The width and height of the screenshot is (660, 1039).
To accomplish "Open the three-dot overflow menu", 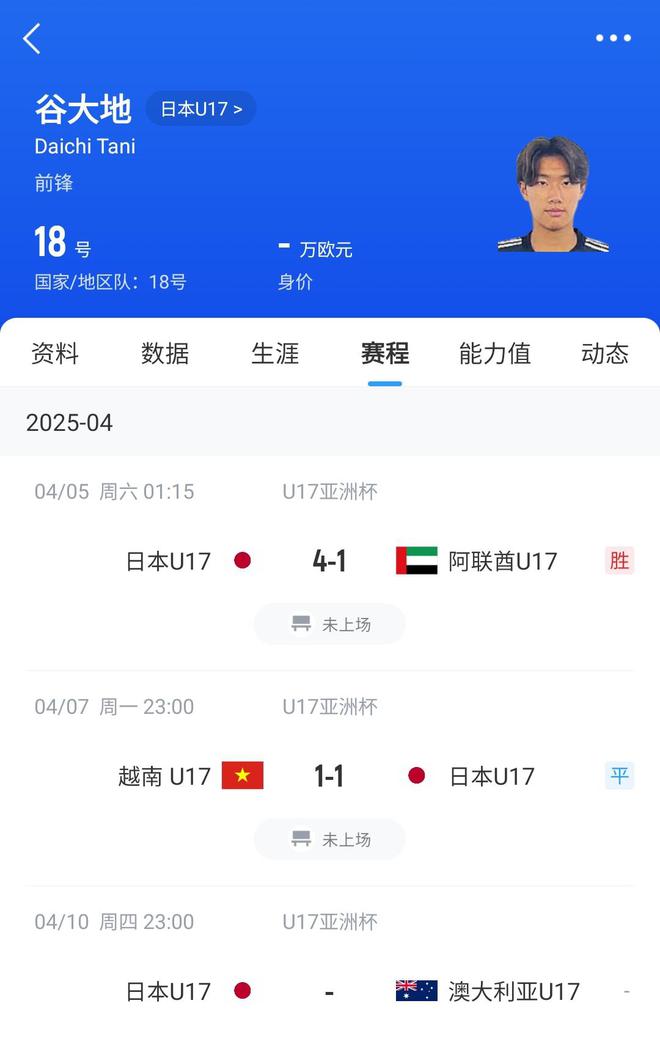I will 613,38.
